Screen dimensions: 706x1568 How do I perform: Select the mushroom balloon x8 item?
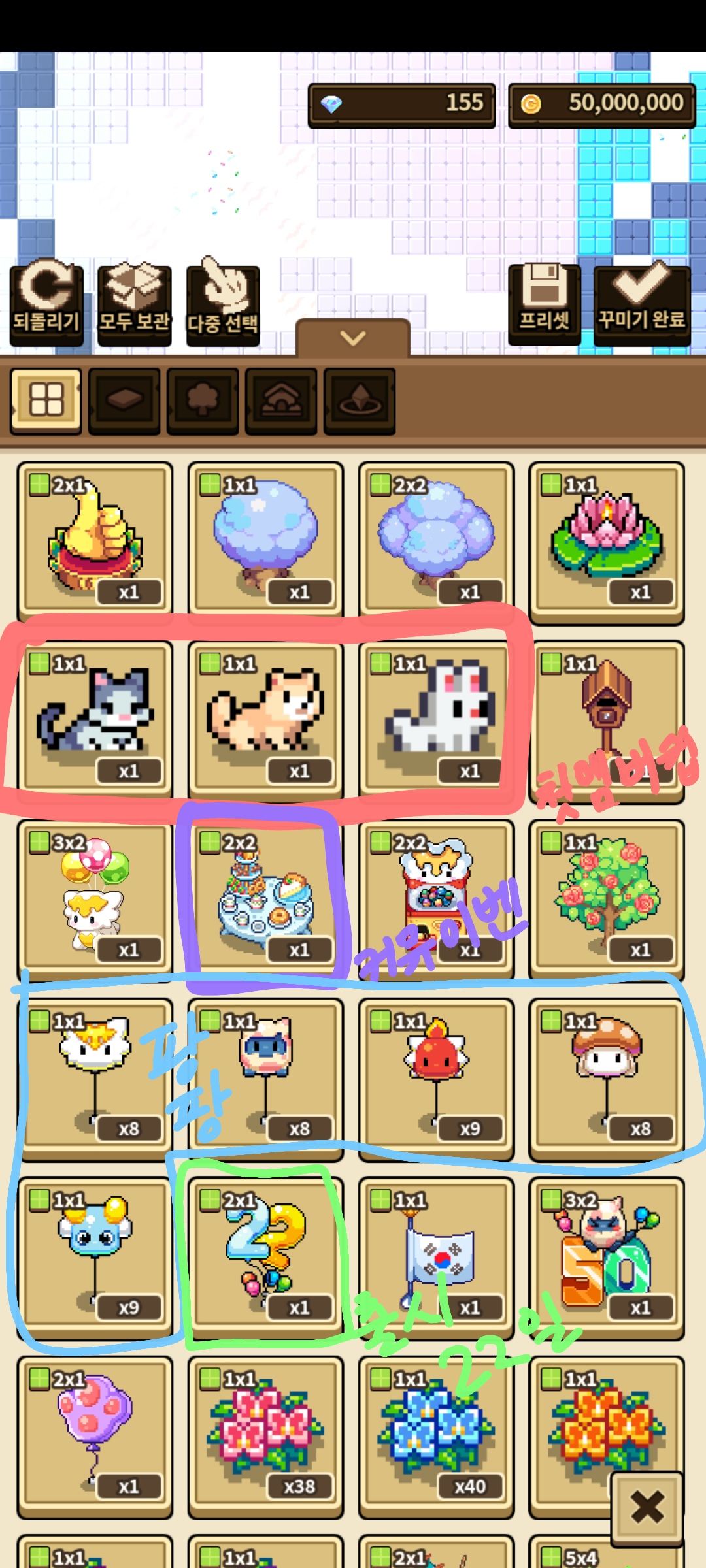tap(607, 1077)
